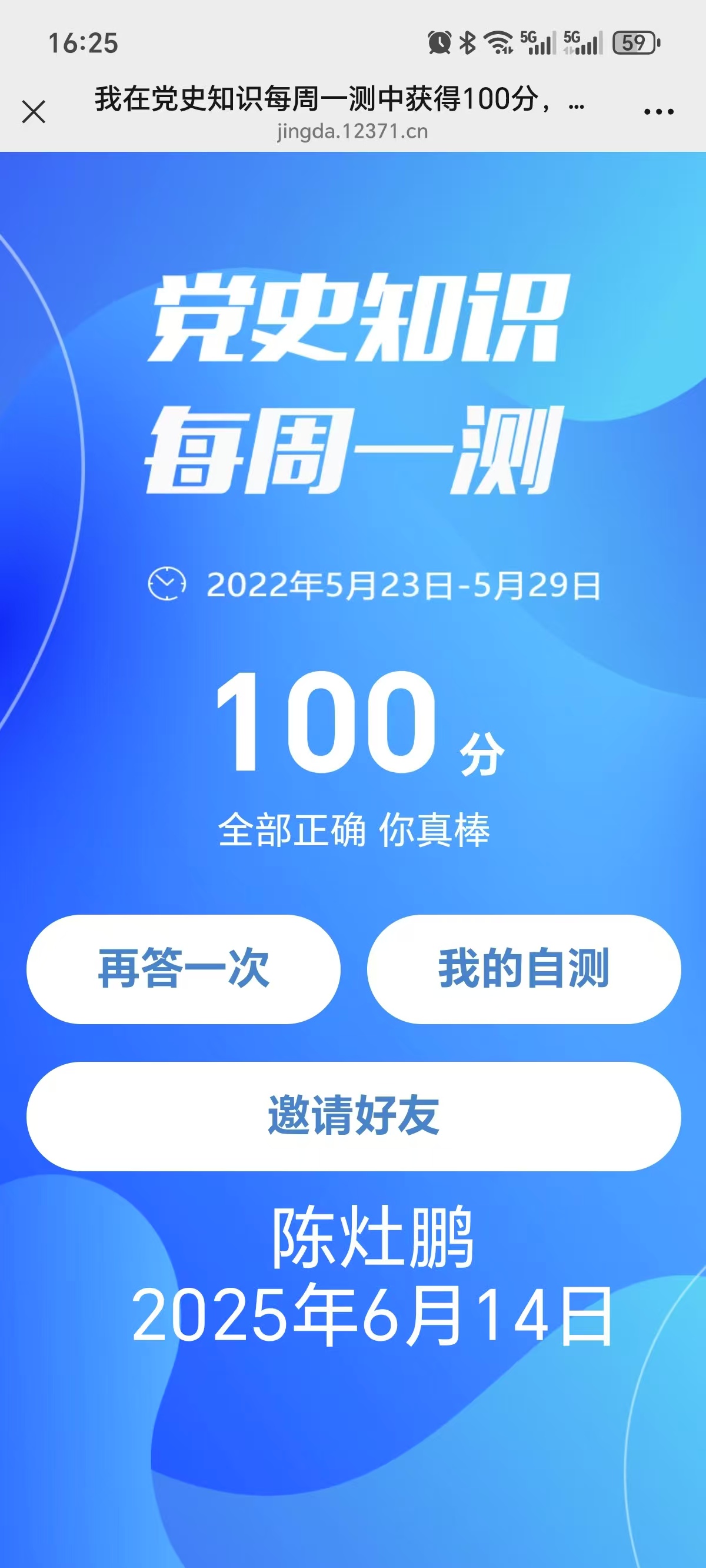Open 我的自测 results
The height and width of the screenshot is (1568, 706).
[x=524, y=968]
